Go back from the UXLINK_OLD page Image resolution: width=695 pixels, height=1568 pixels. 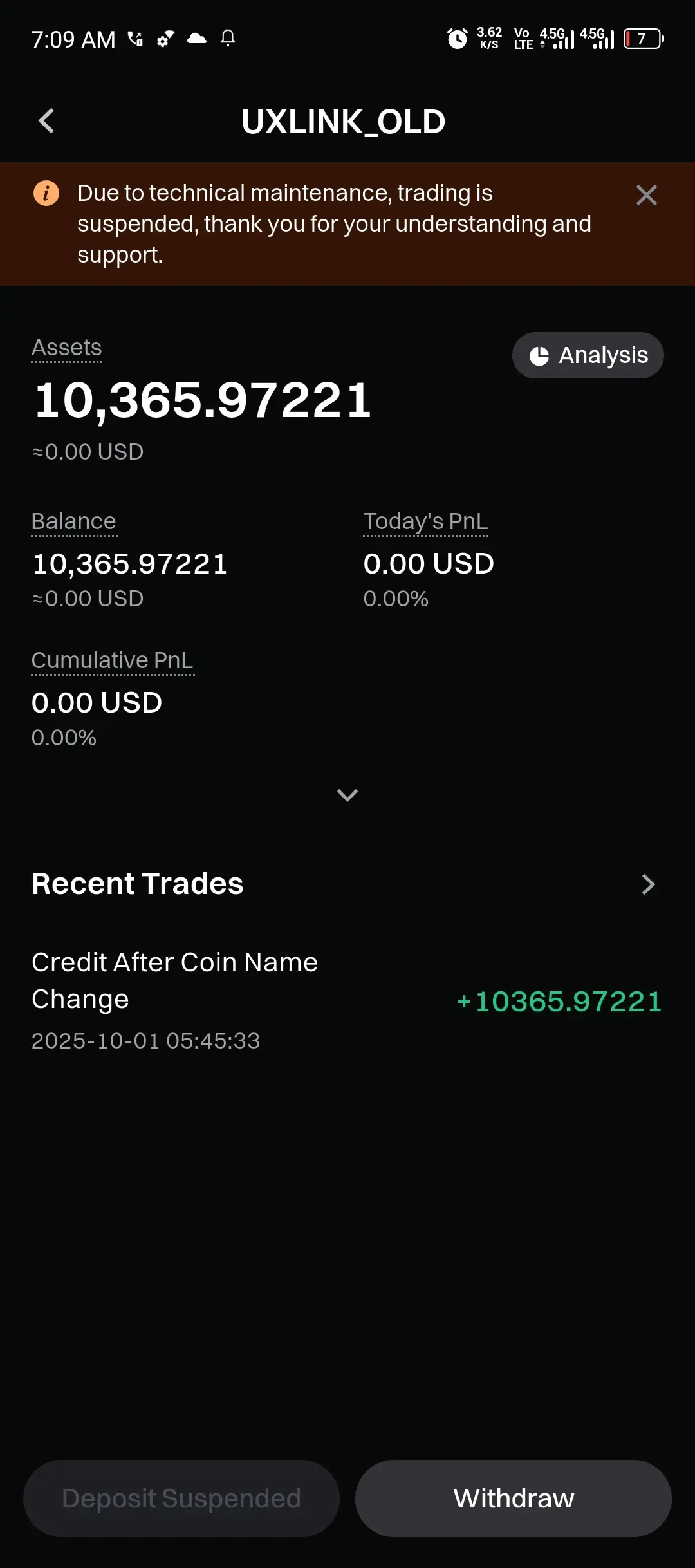point(46,121)
